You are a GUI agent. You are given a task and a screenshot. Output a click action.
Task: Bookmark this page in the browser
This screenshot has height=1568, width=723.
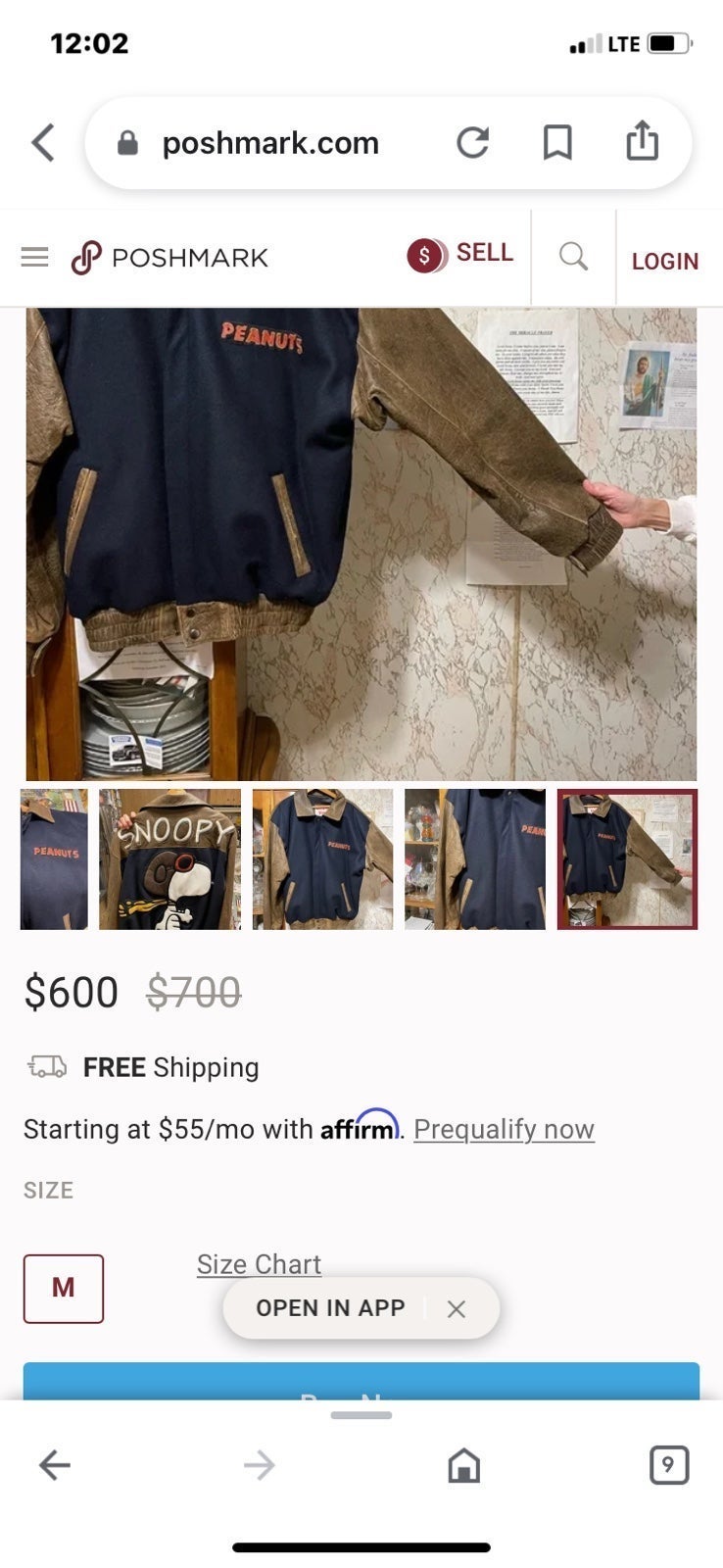click(557, 142)
